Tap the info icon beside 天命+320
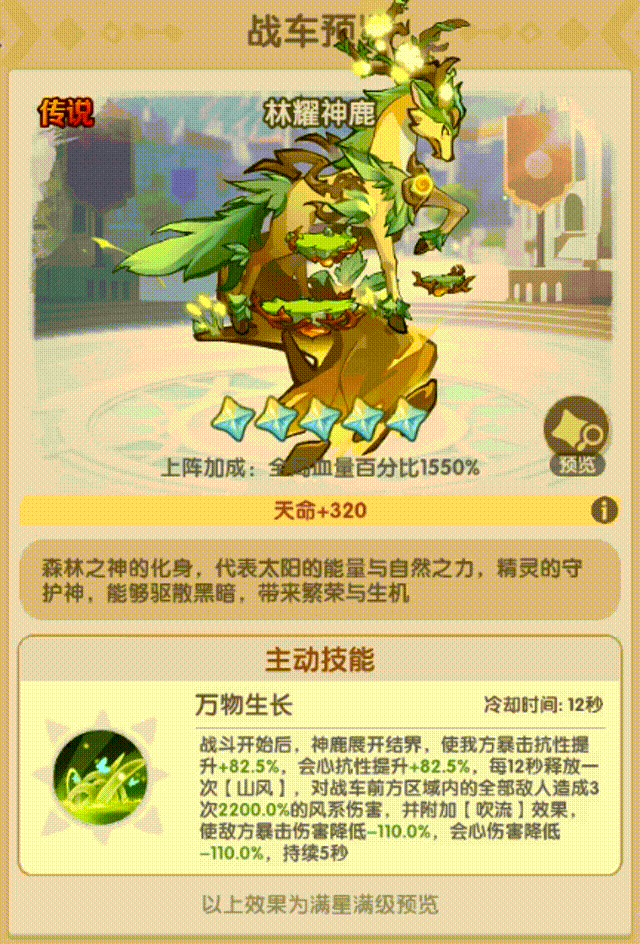 coord(603,511)
